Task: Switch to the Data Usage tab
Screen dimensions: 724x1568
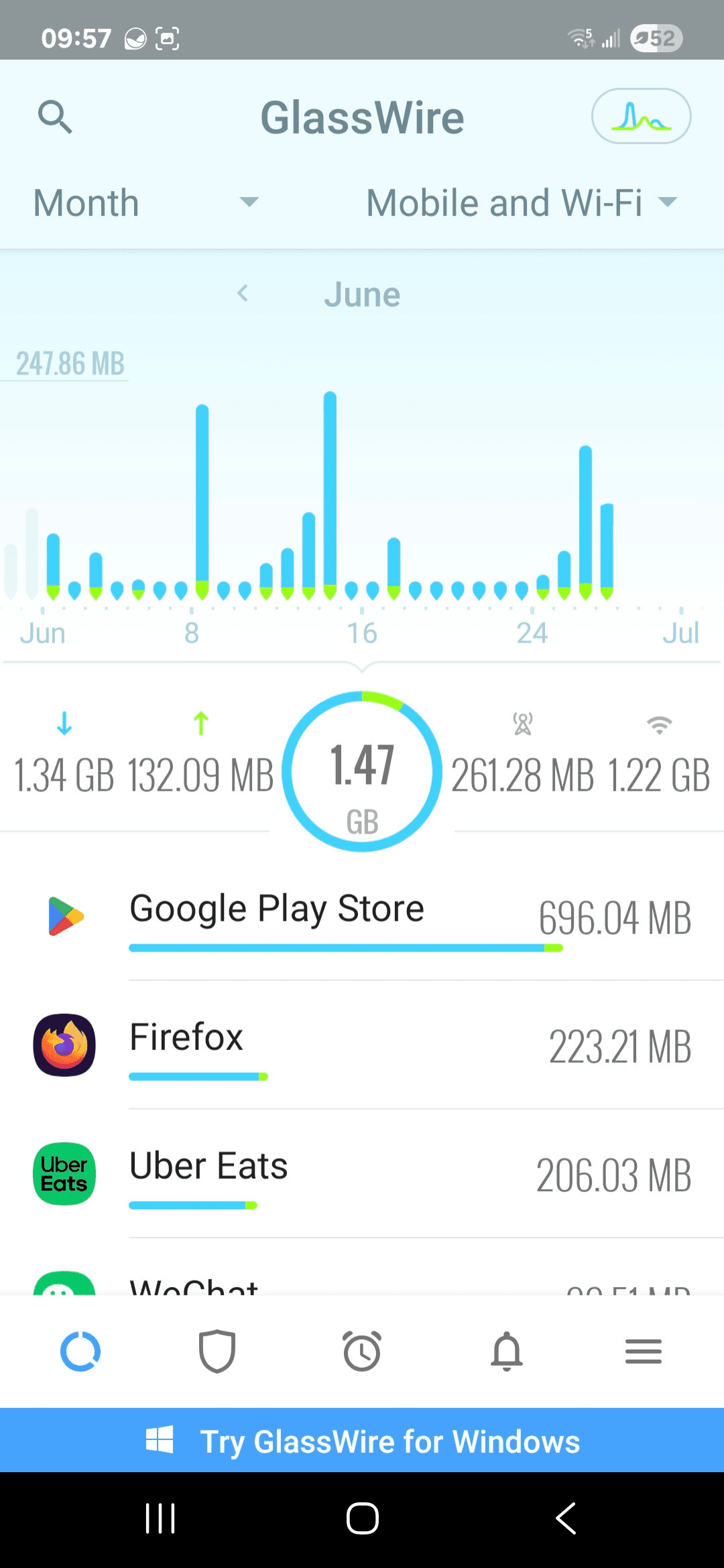Action: coord(80,1351)
